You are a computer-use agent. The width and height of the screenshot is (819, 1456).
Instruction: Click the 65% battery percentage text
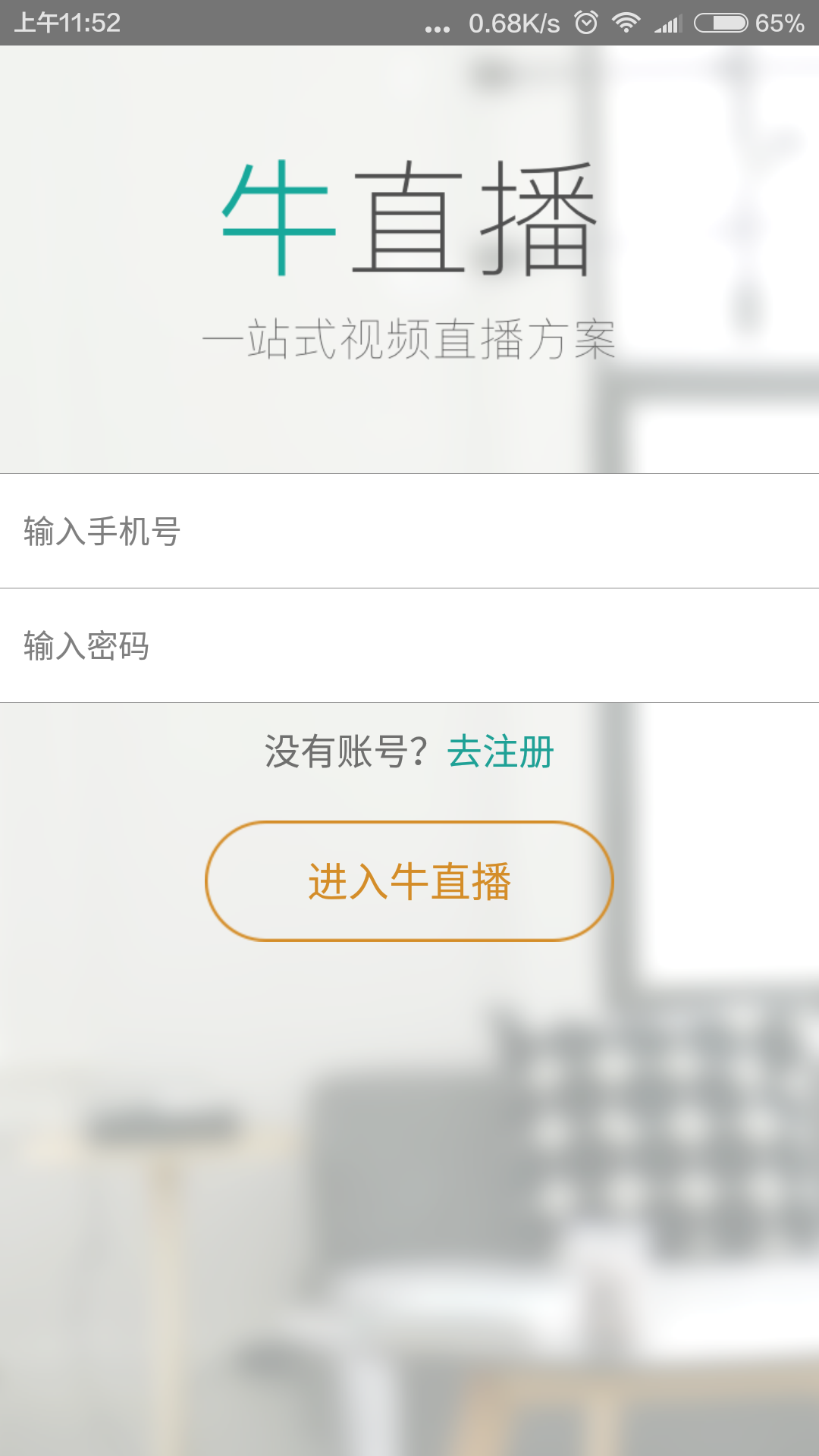779,21
